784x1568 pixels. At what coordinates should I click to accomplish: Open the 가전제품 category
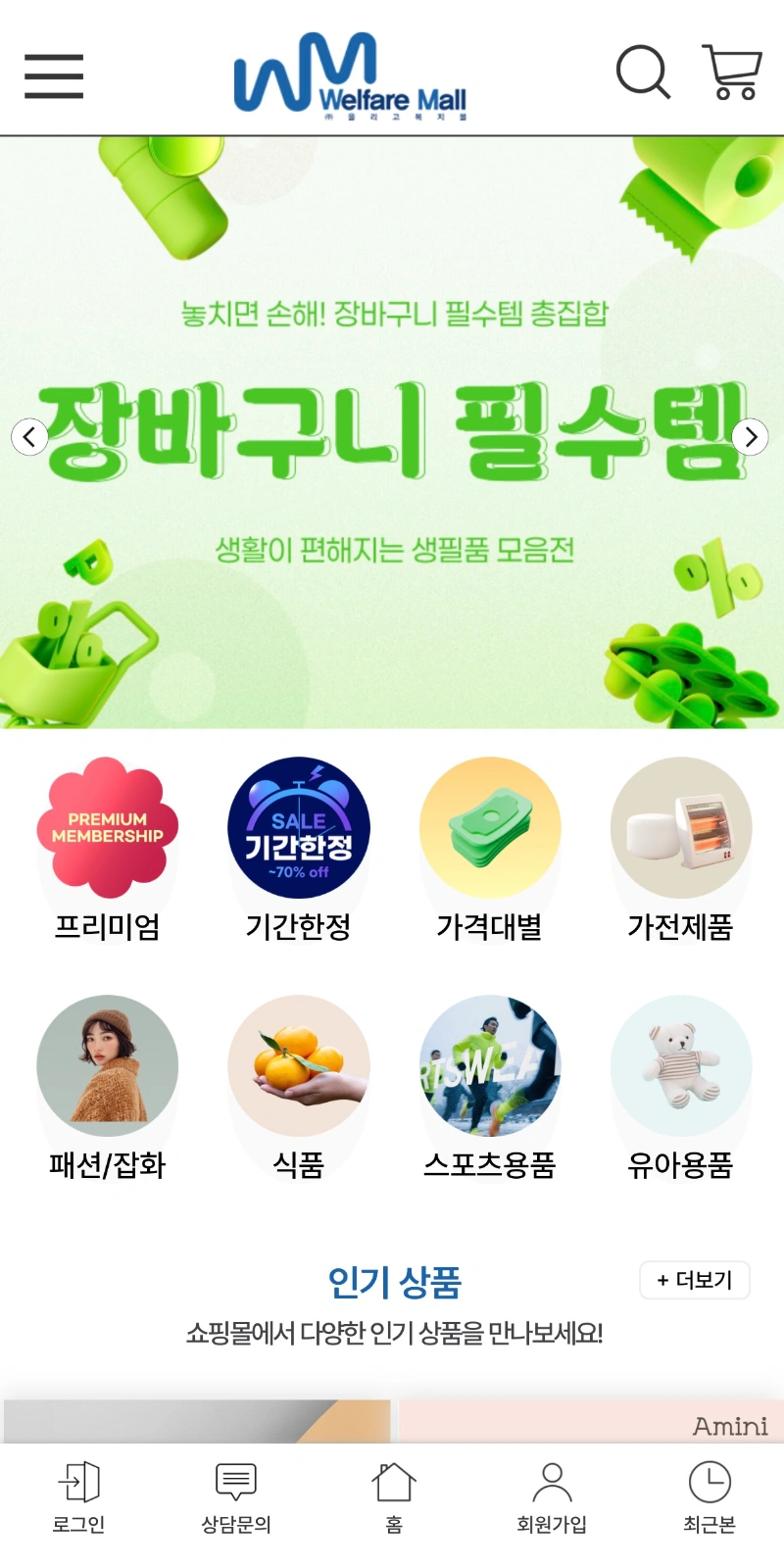coord(681,850)
